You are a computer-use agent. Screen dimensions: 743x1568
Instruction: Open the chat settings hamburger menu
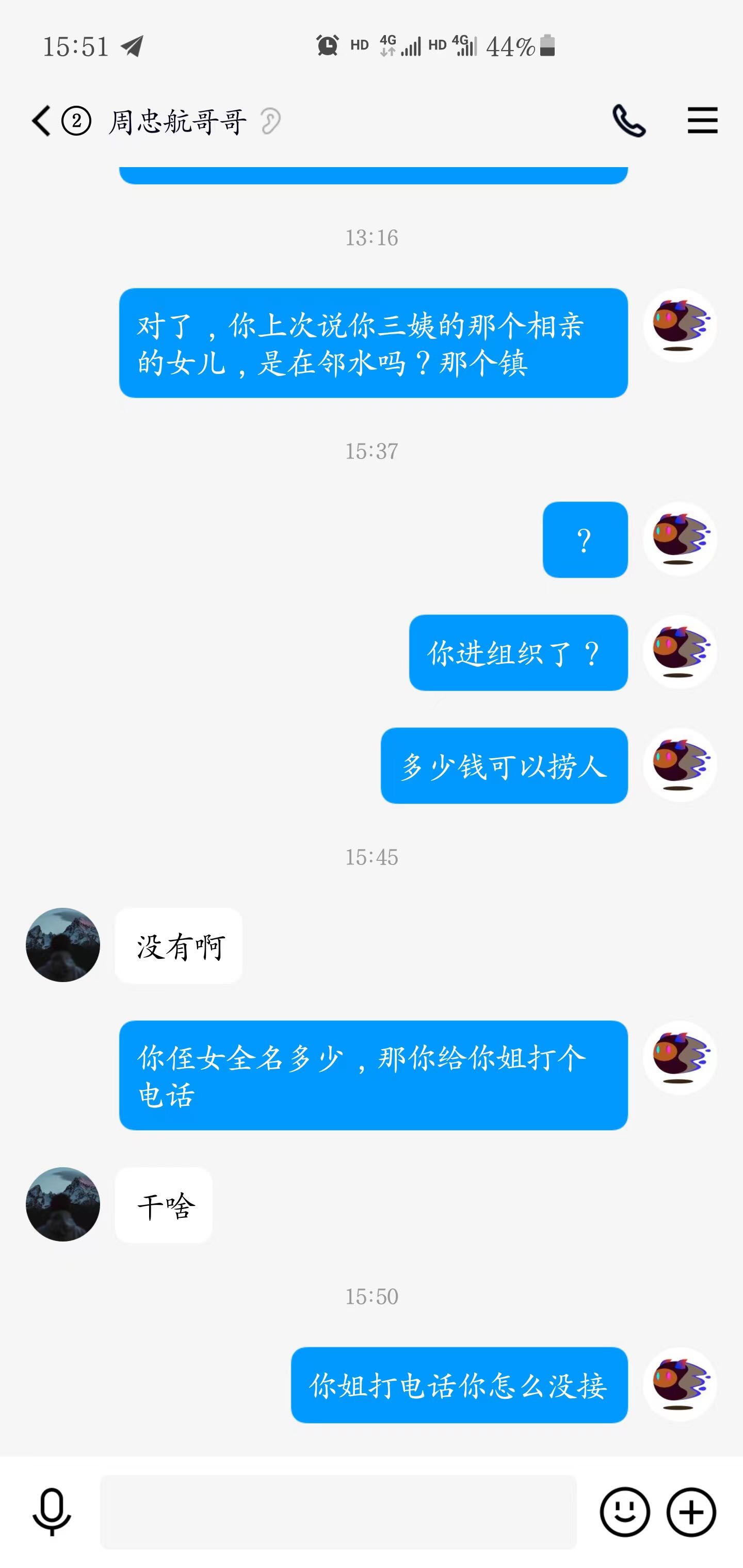(x=702, y=121)
